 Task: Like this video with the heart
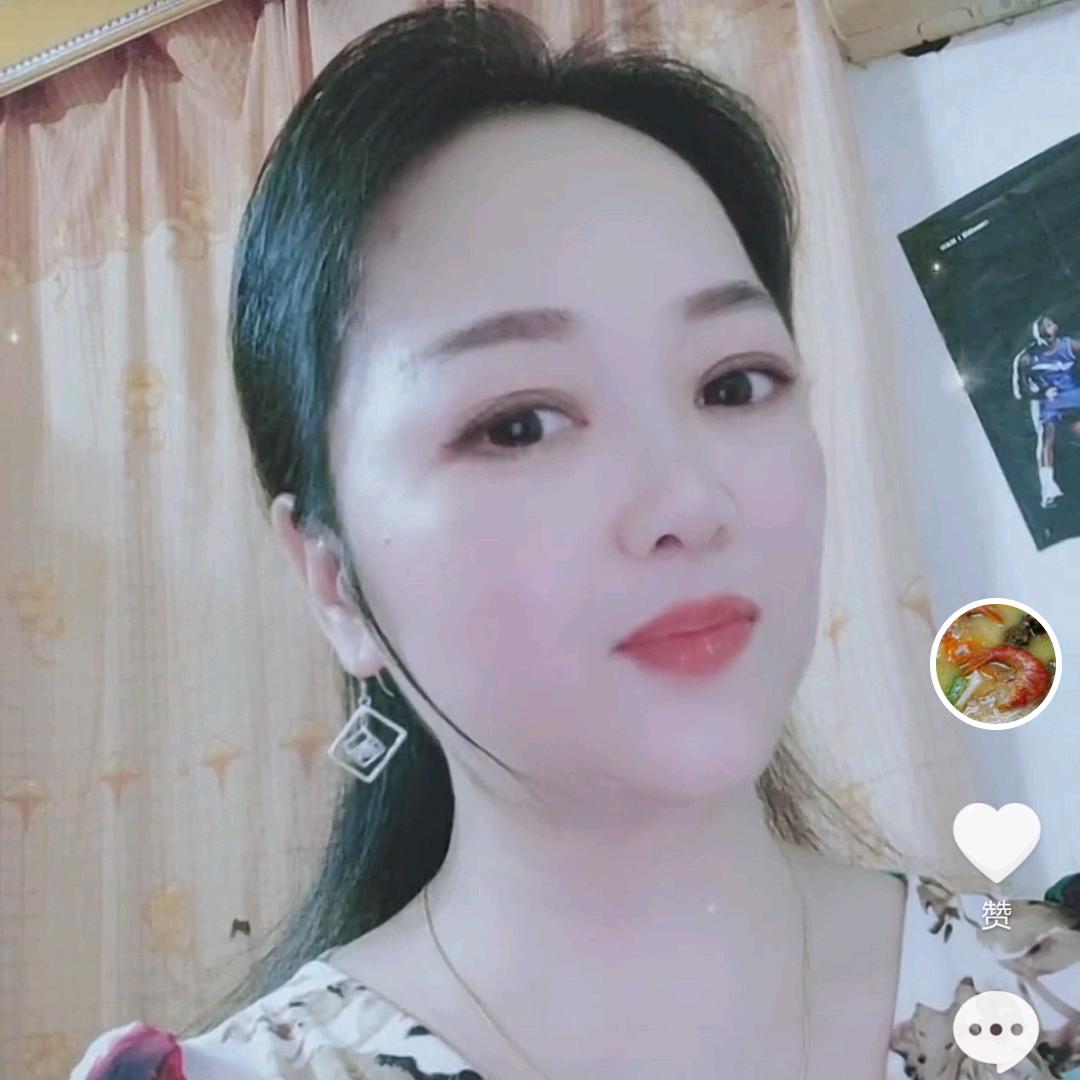tap(996, 841)
